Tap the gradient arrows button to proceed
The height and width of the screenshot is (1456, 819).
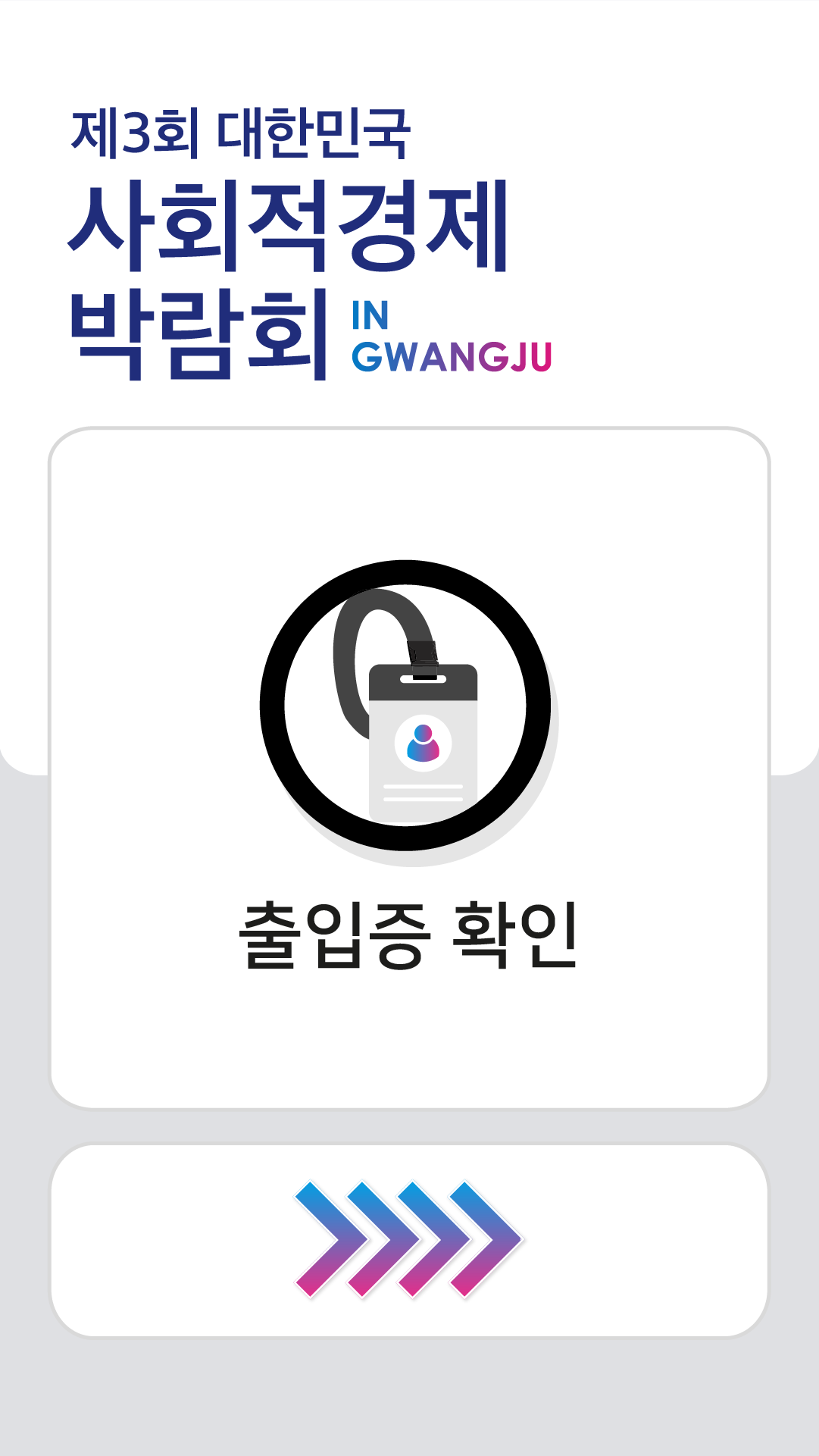click(409, 1240)
